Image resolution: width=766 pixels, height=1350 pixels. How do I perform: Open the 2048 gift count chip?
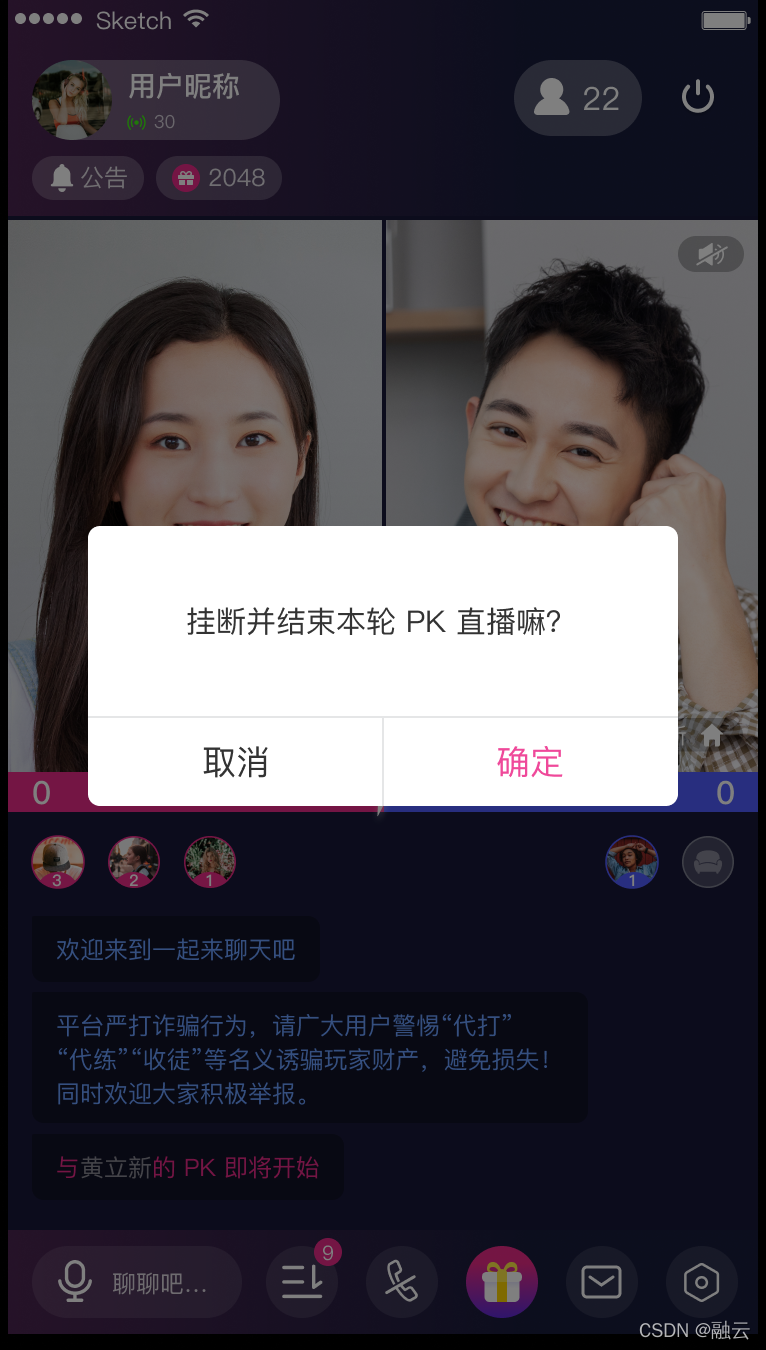coord(219,178)
